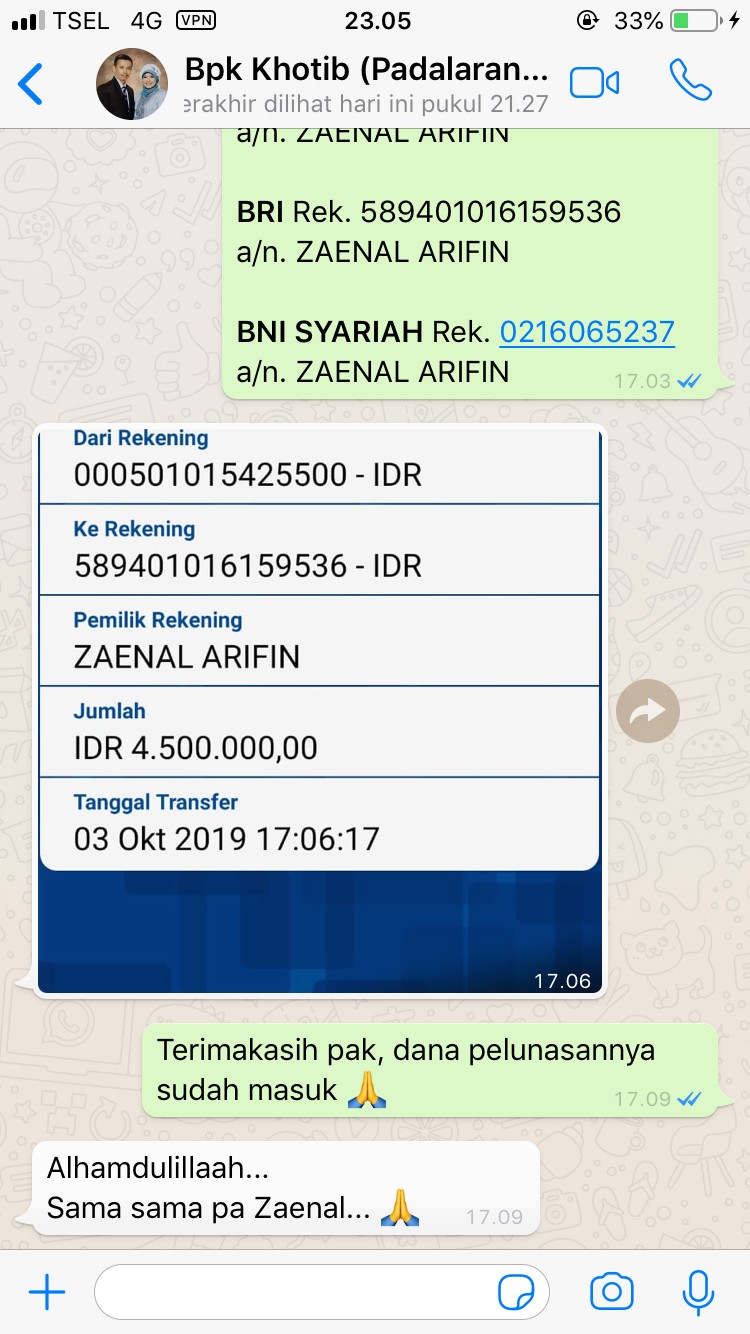
Task: Start a voice call with Bpk Khotib
Action: [690, 82]
